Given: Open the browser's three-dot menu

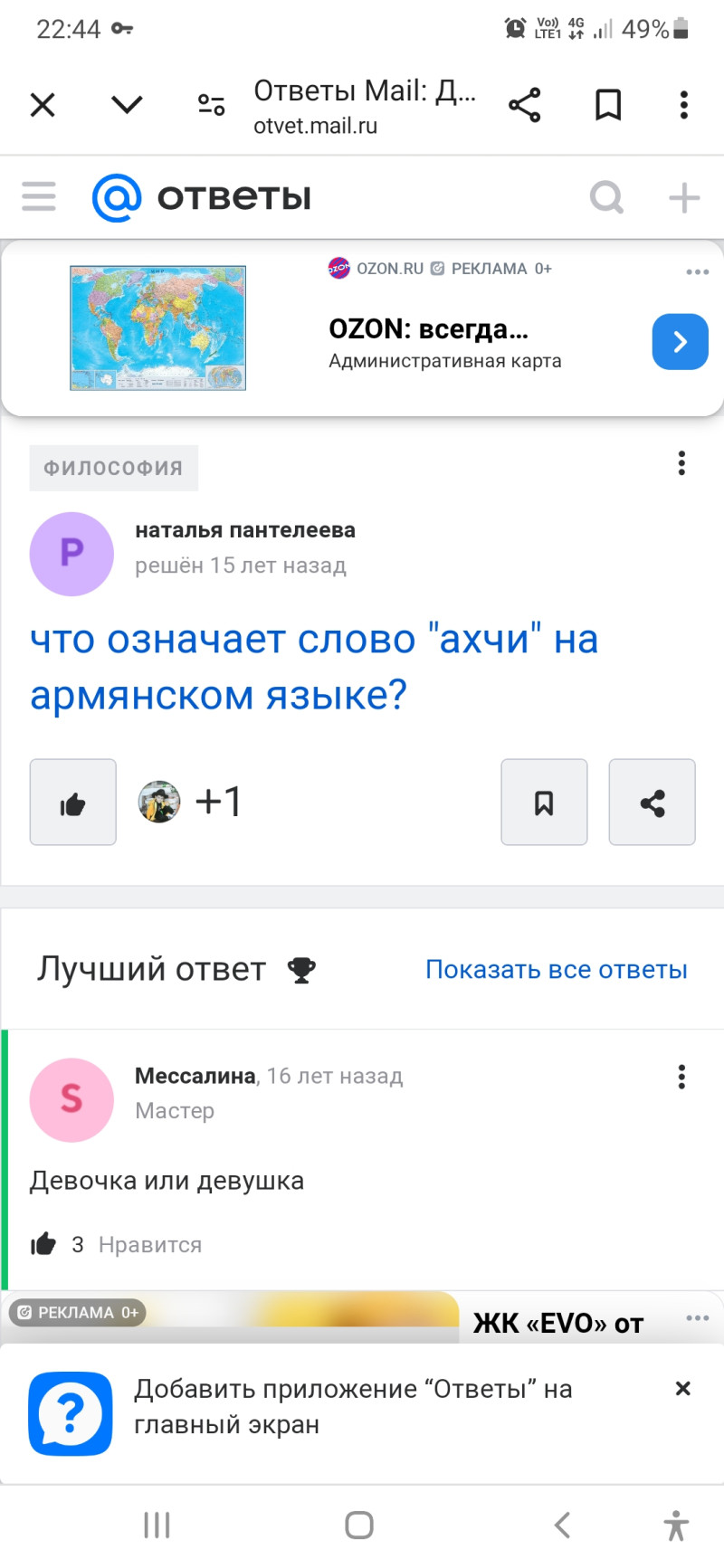Looking at the screenshot, I should (x=683, y=105).
